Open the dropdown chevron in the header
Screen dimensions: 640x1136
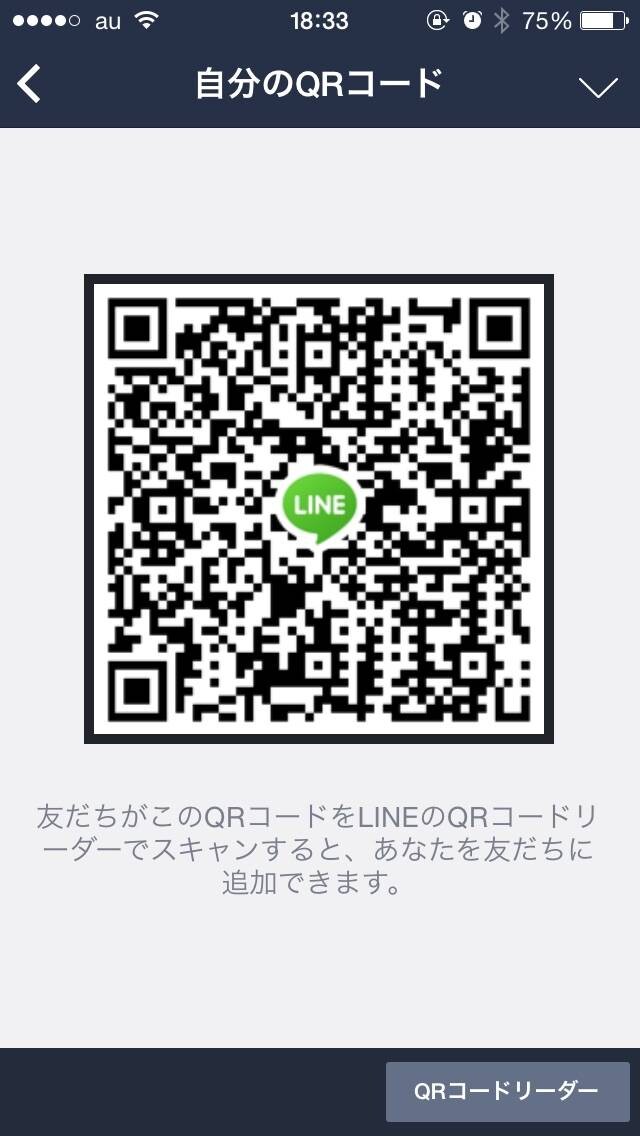[x=599, y=87]
